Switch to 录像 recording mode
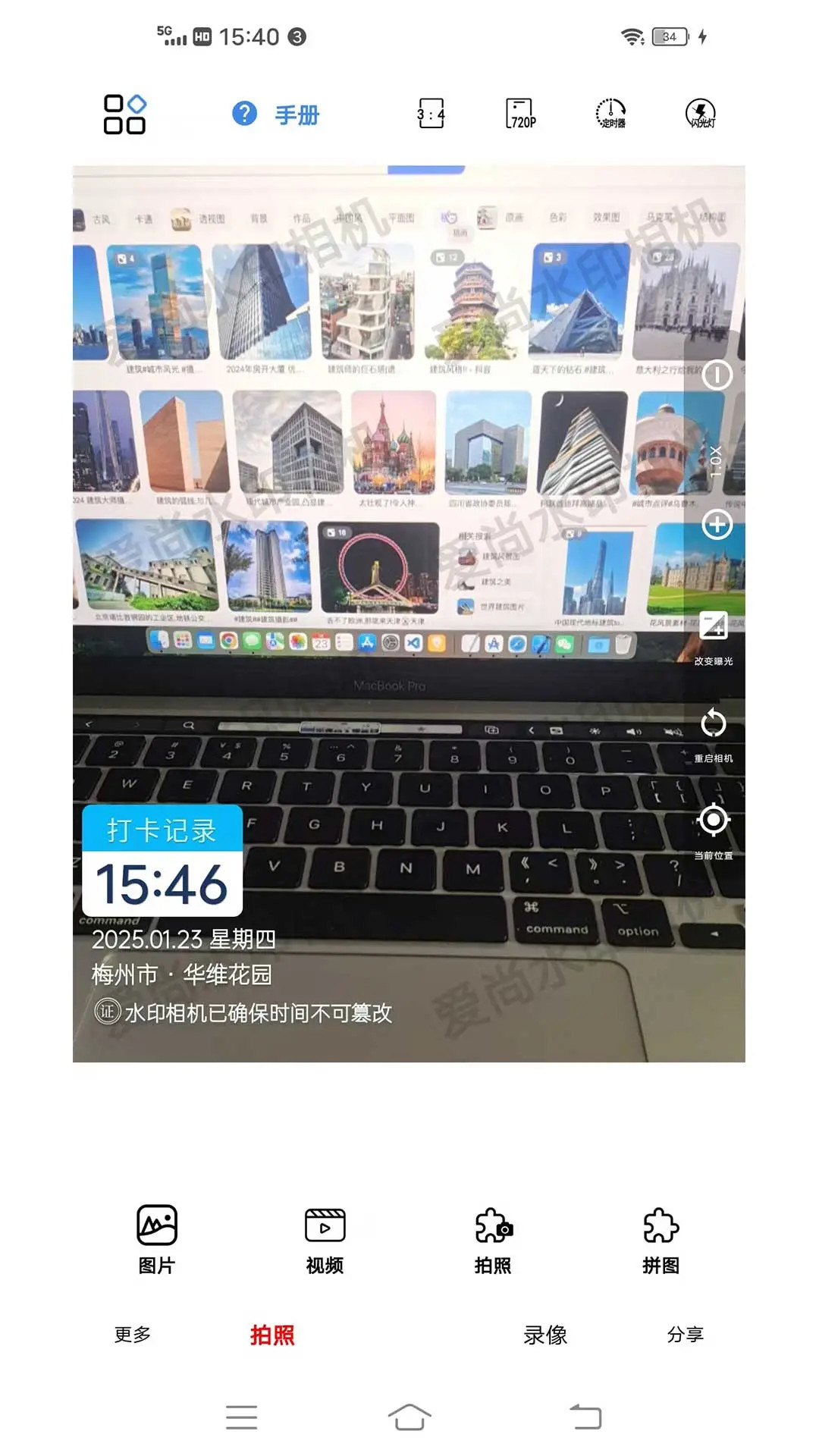 click(x=547, y=1334)
